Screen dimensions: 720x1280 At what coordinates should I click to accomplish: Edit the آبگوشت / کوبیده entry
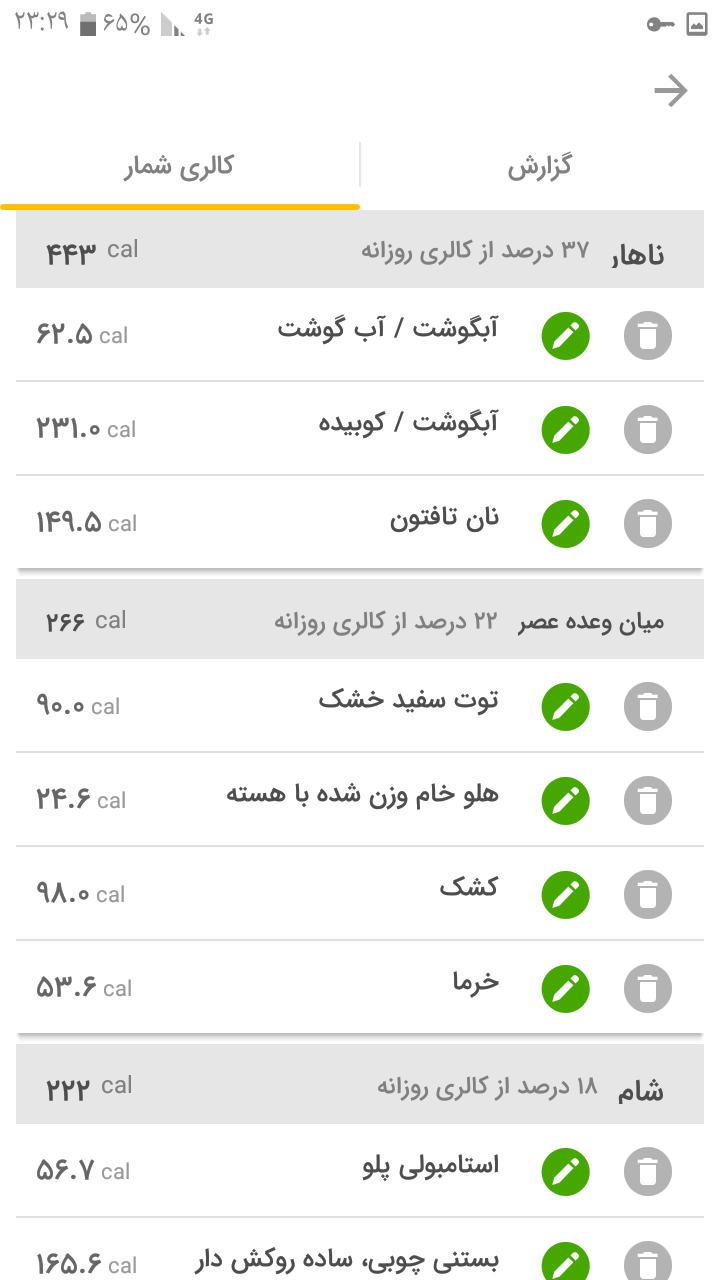coord(566,431)
